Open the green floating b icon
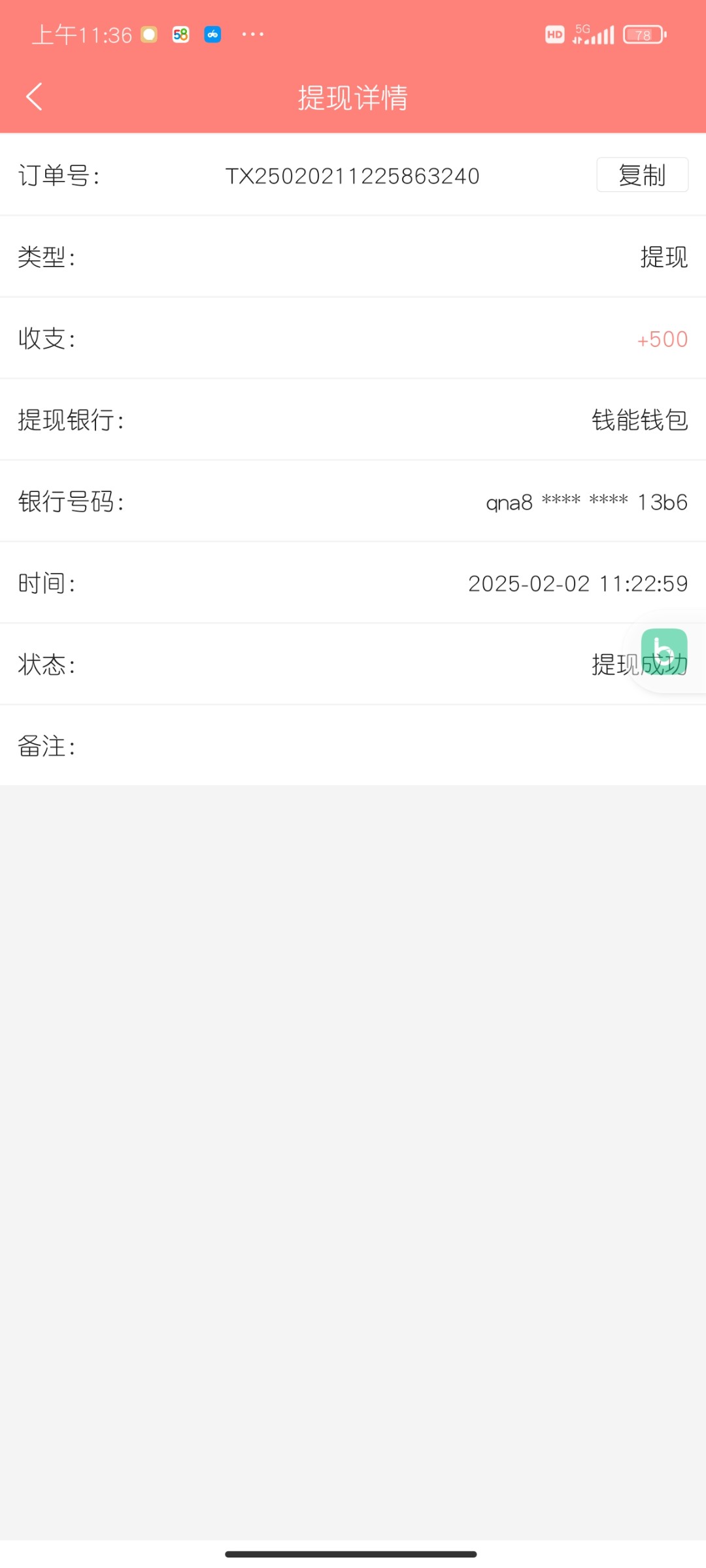Image resolution: width=706 pixels, height=1568 pixels. tap(664, 651)
